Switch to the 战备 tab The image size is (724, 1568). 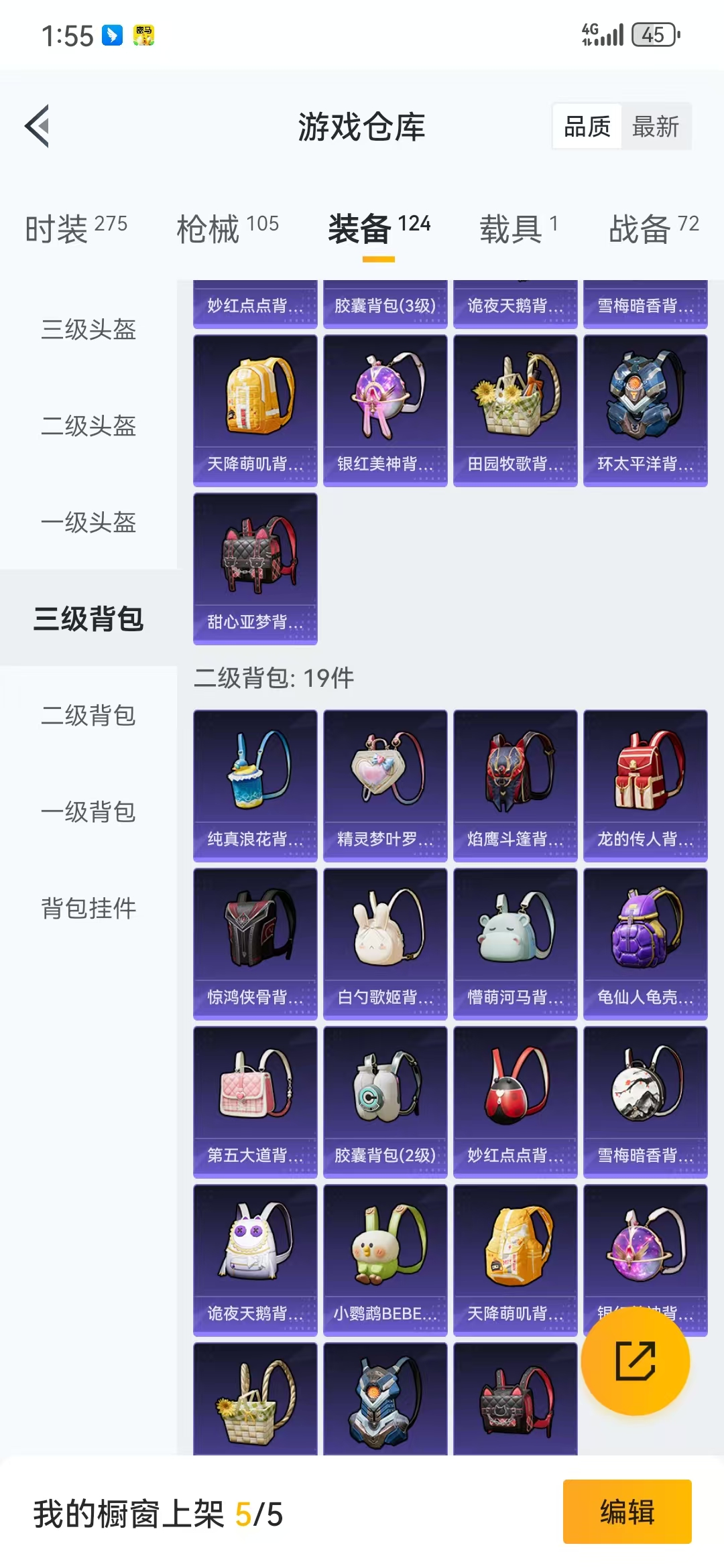[653, 228]
